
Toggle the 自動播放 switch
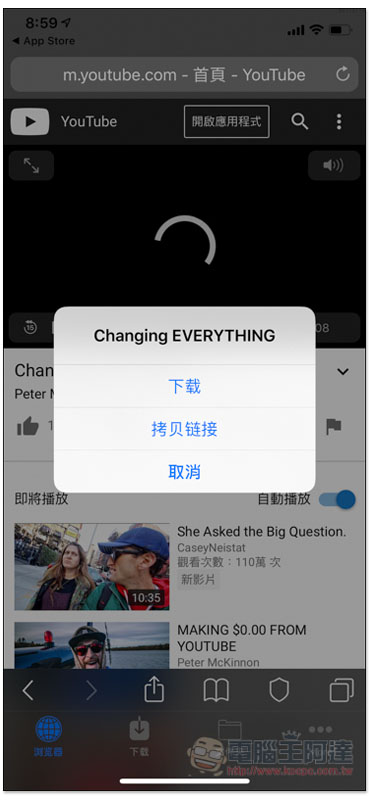tap(337, 499)
